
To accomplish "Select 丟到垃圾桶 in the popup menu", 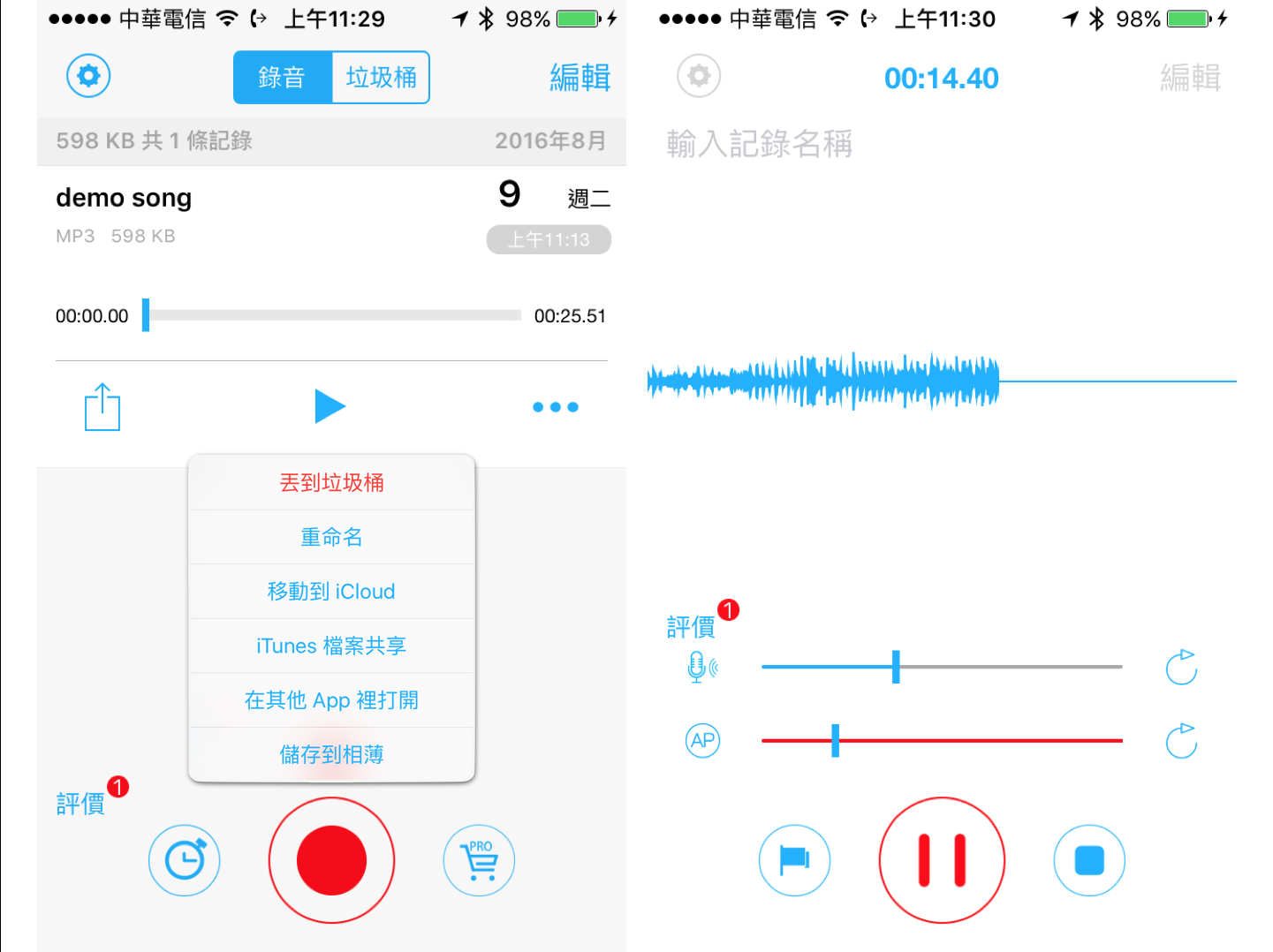I will [332, 483].
